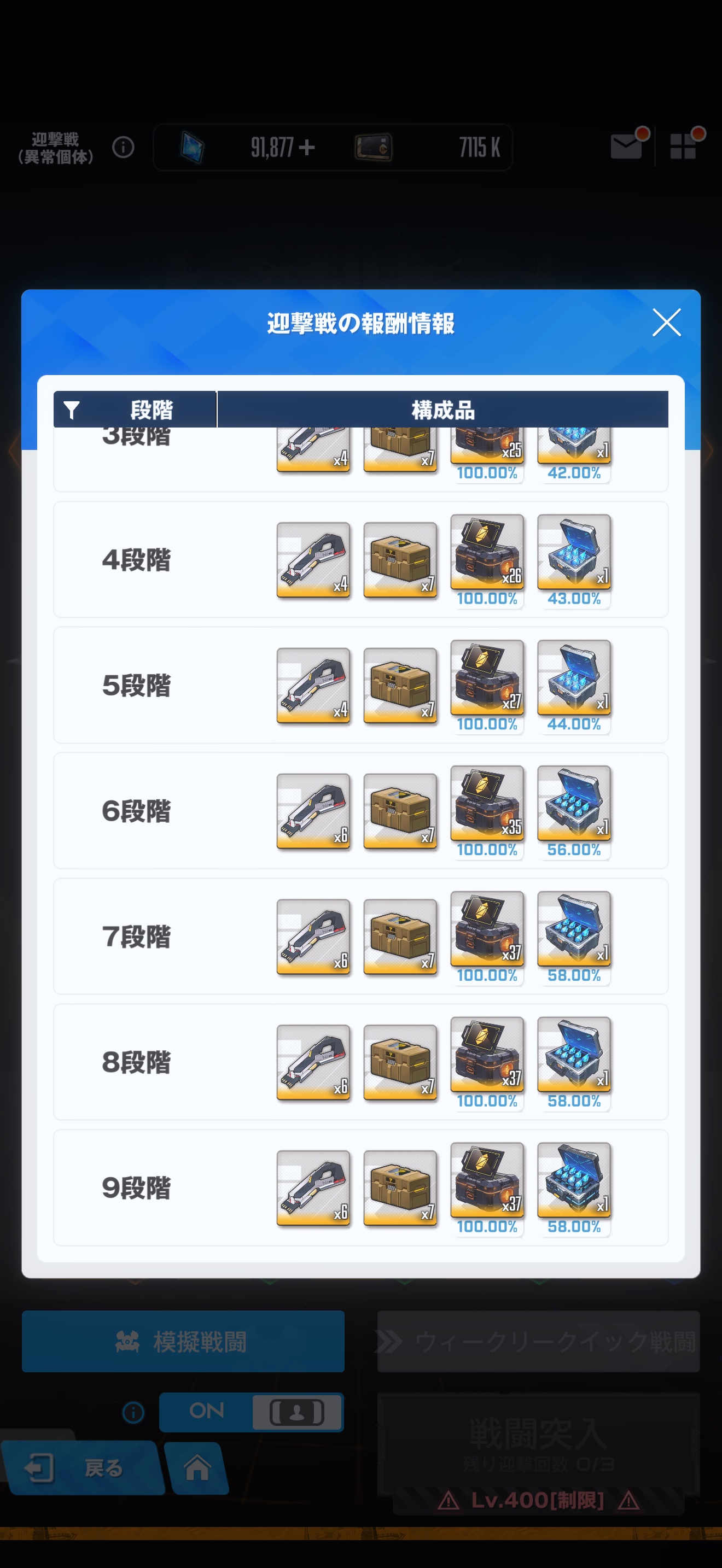View the x35 custom module box in 6段階
Image resolution: width=722 pixels, height=1568 pixels.
click(x=486, y=803)
